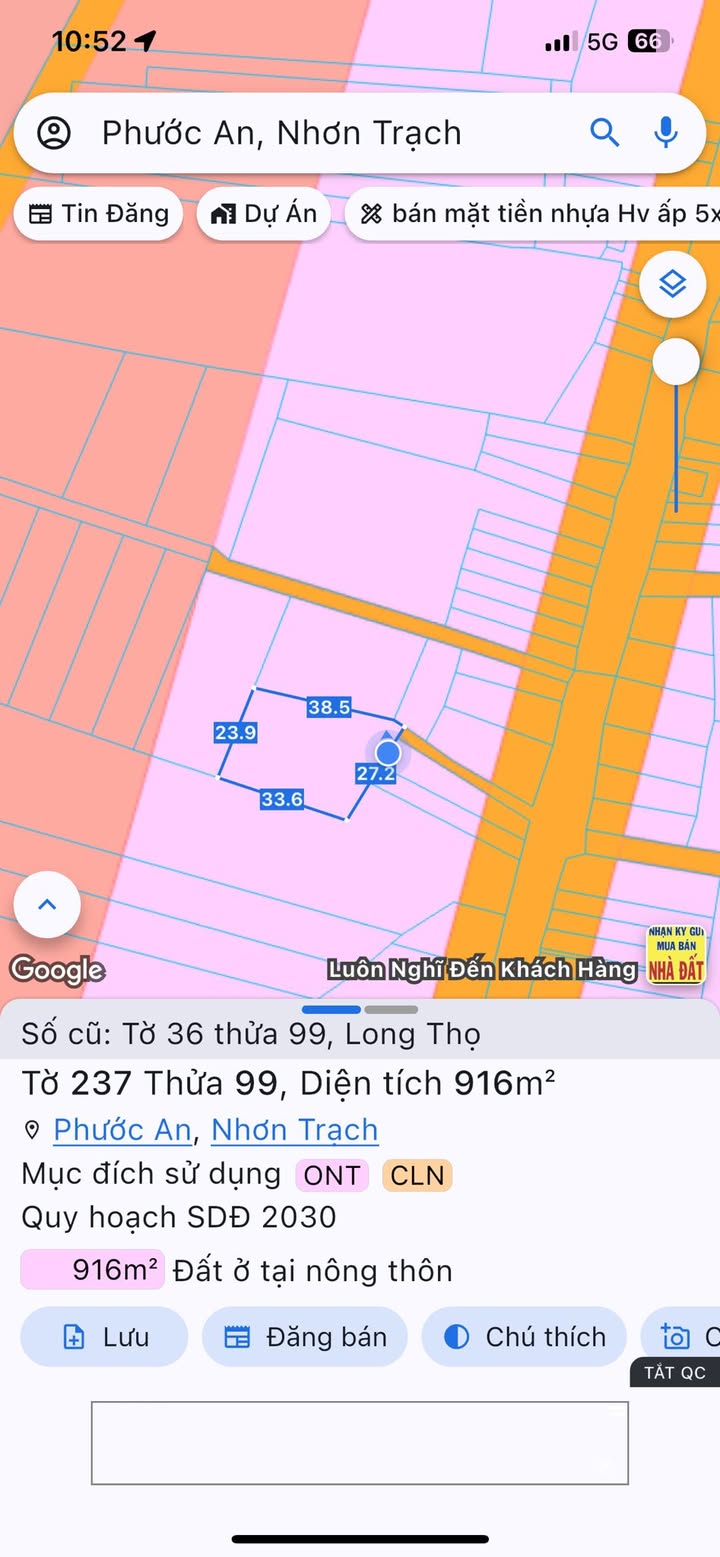Select the CLN land-use tag
The height and width of the screenshot is (1557, 720).
click(x=417, y=1175)
